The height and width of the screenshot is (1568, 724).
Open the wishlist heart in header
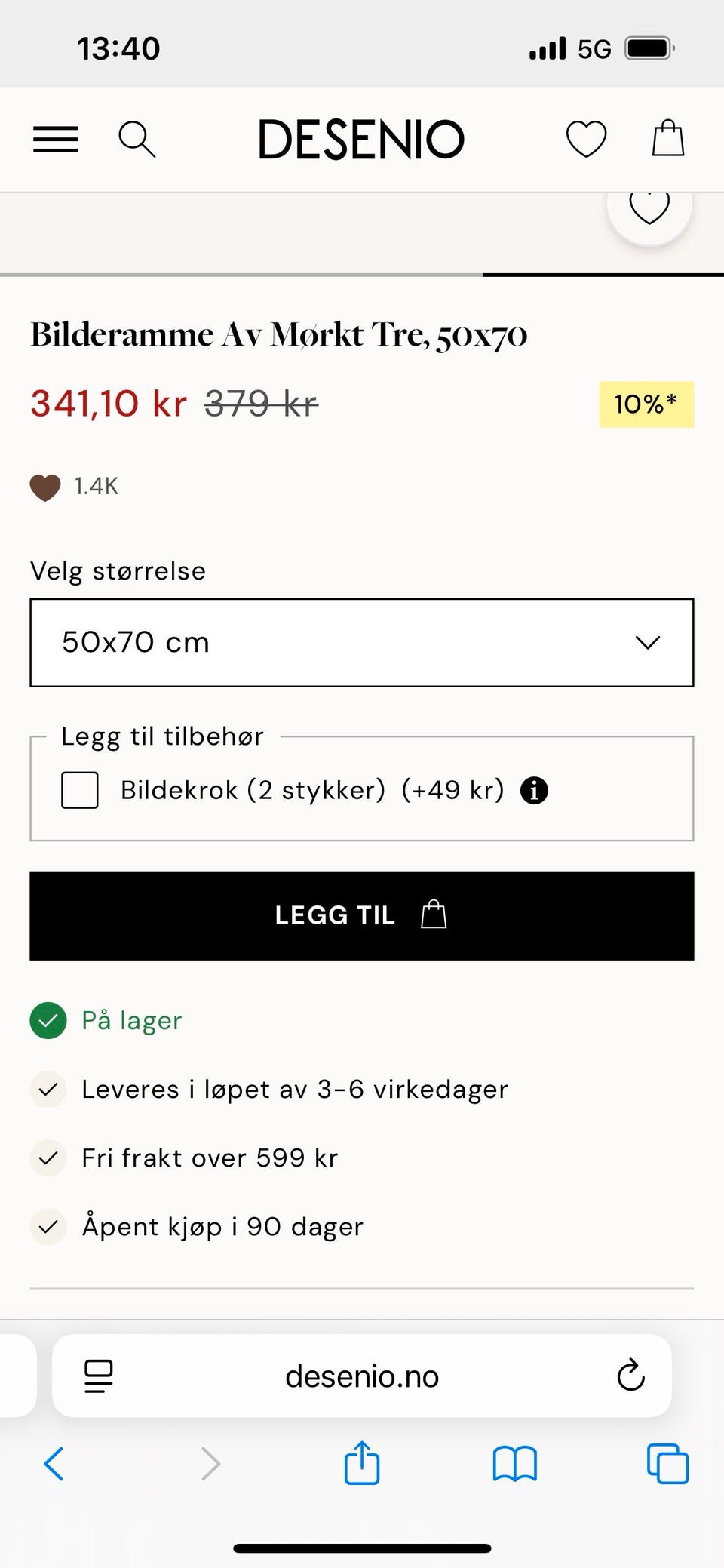point(586,139)
